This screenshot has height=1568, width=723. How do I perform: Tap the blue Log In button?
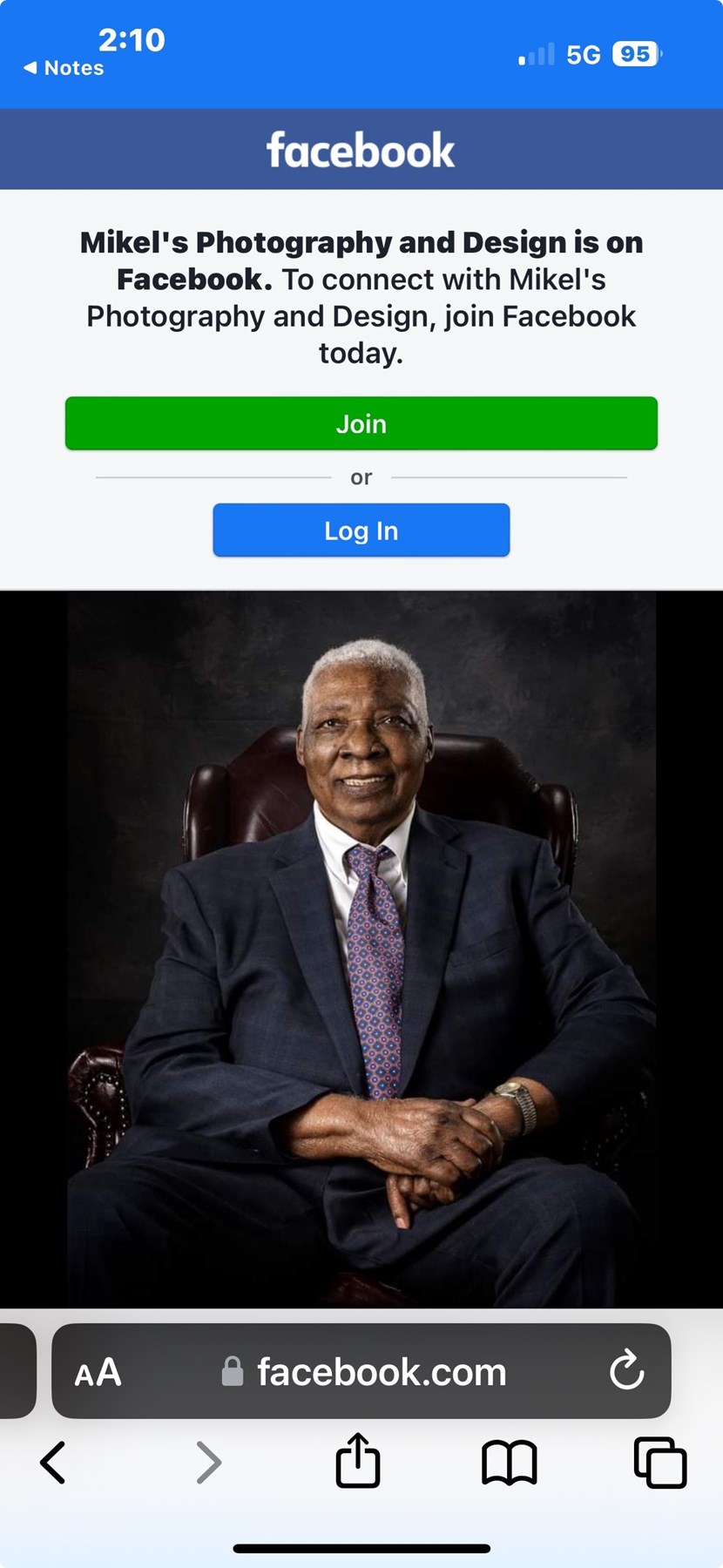click(x=361, y=531)
